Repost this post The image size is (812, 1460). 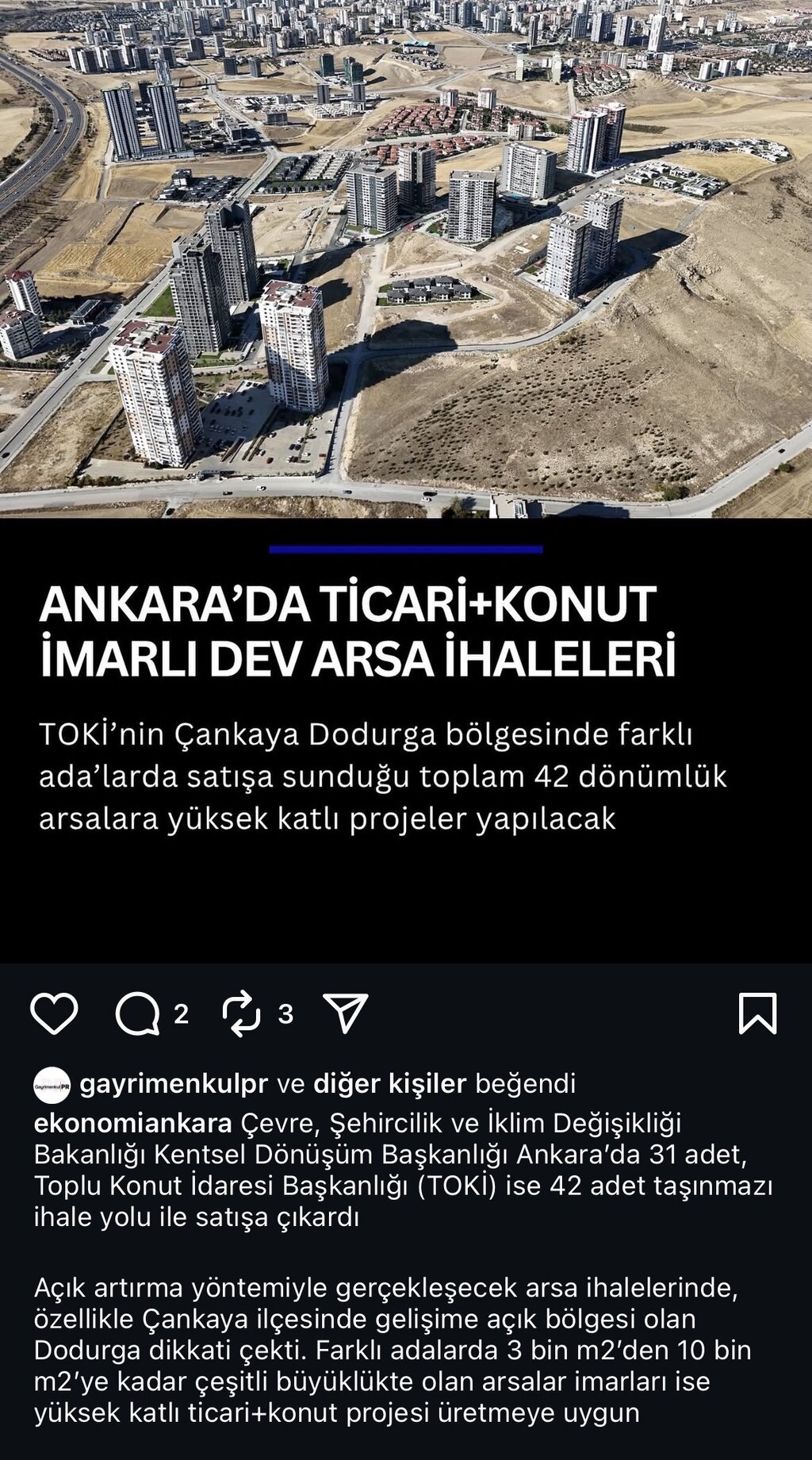[241, 1014]
